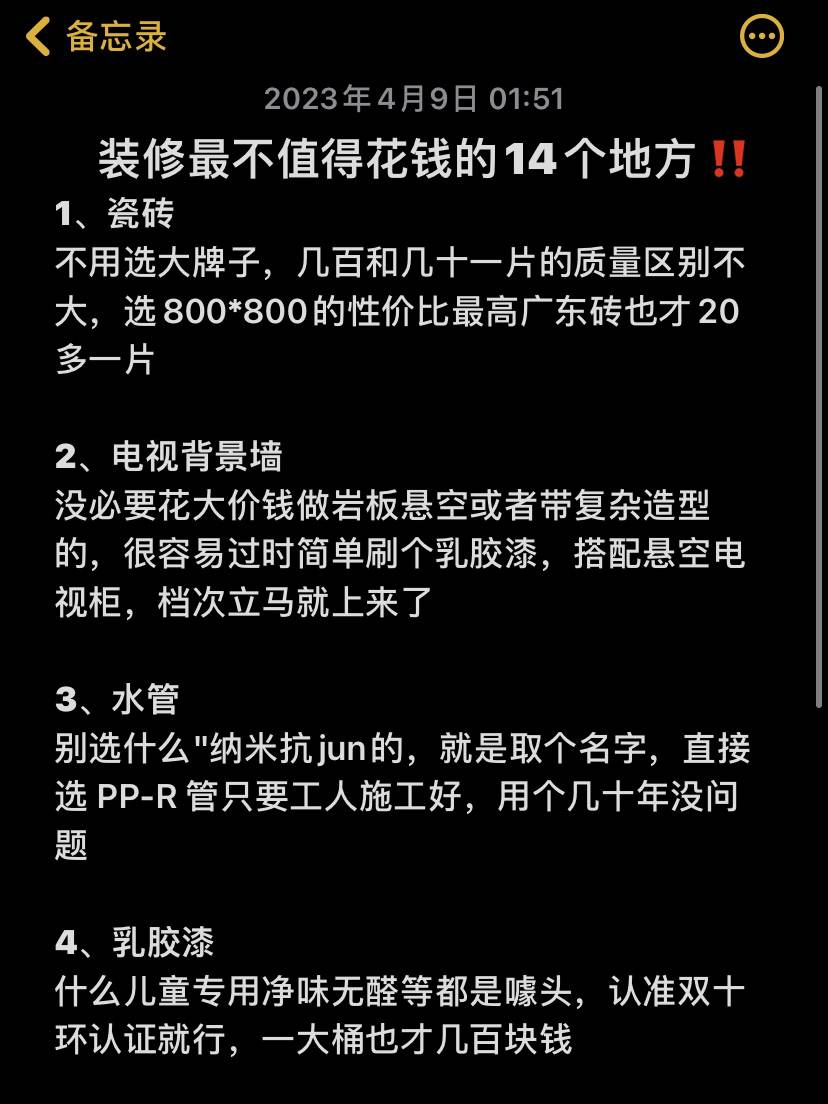Go back to the 备忘录 notes list

pyautogui.click(x=95, y=37)
